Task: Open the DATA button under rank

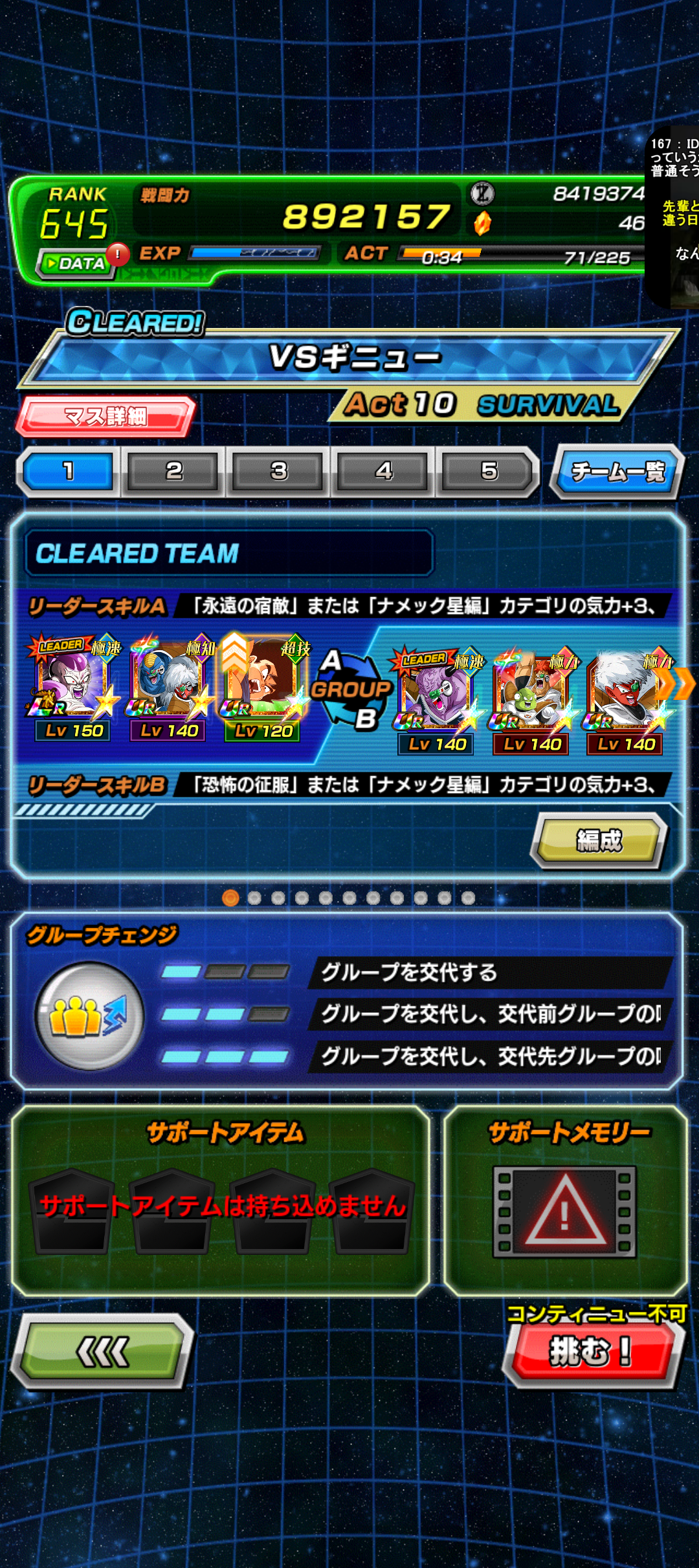Action: click(74, 263)
